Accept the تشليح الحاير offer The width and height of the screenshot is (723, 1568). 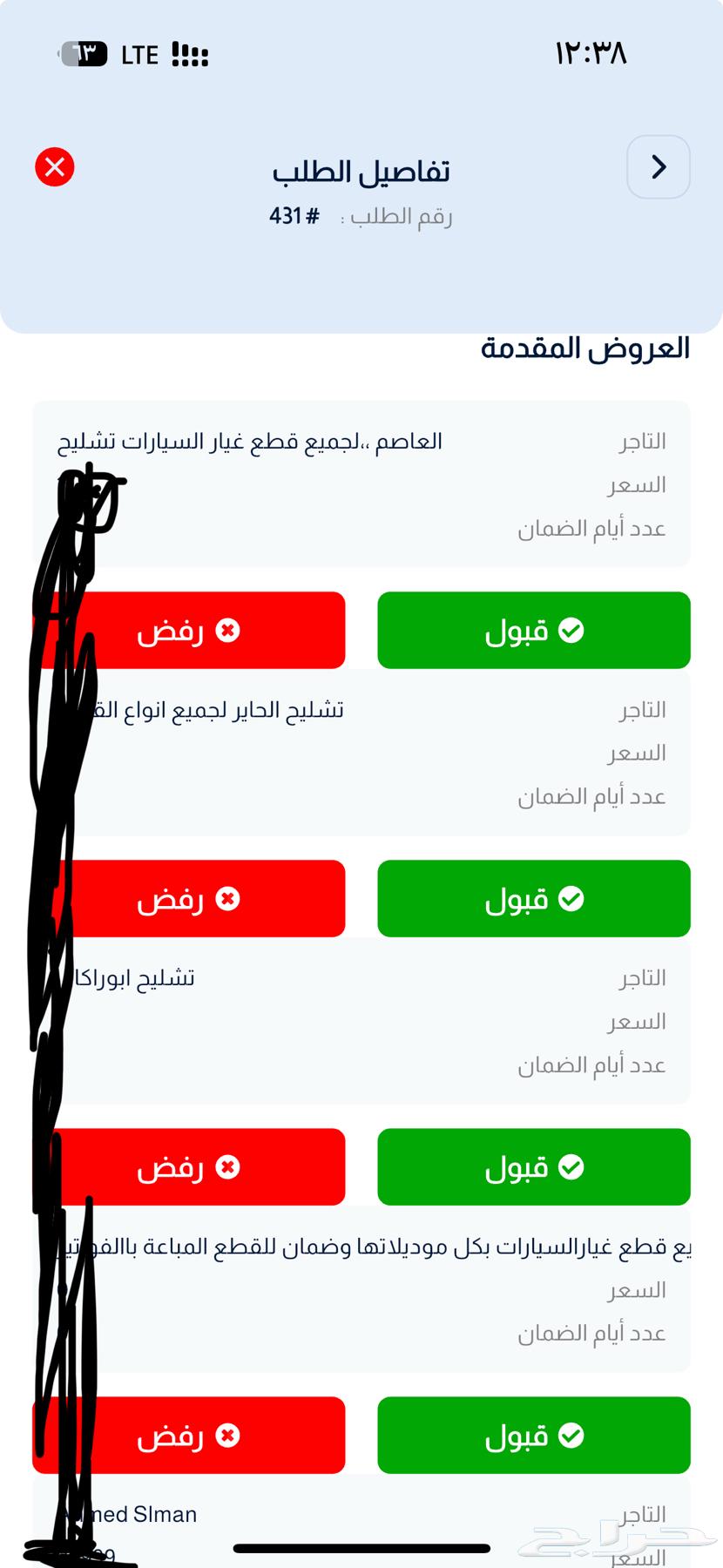click(534, 899)
